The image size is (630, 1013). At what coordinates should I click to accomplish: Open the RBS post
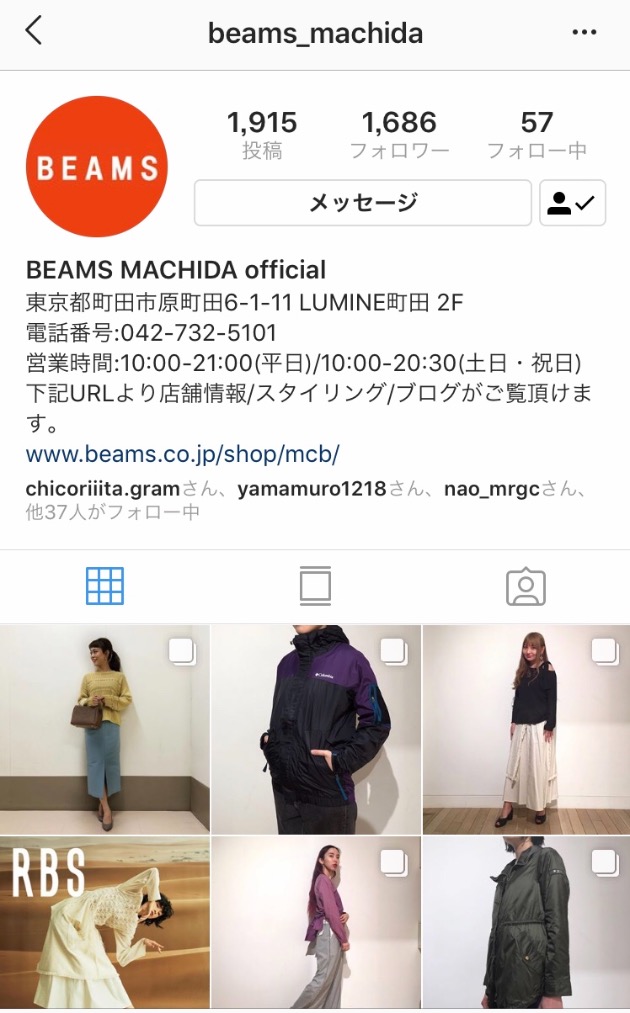(x=104, y=923)
